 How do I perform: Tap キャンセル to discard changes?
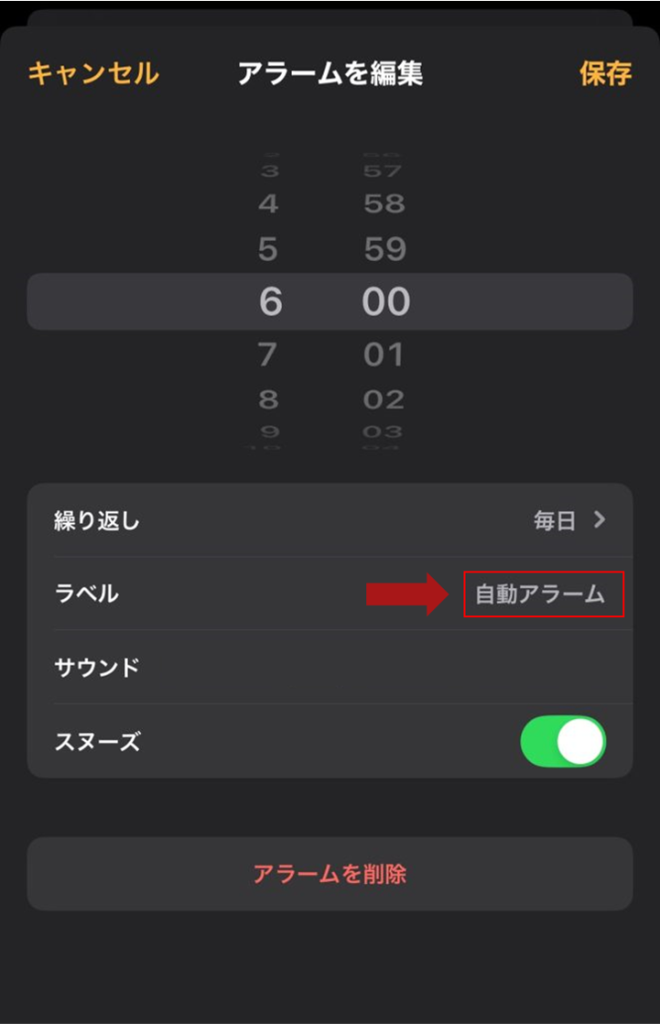coord(93,74)
